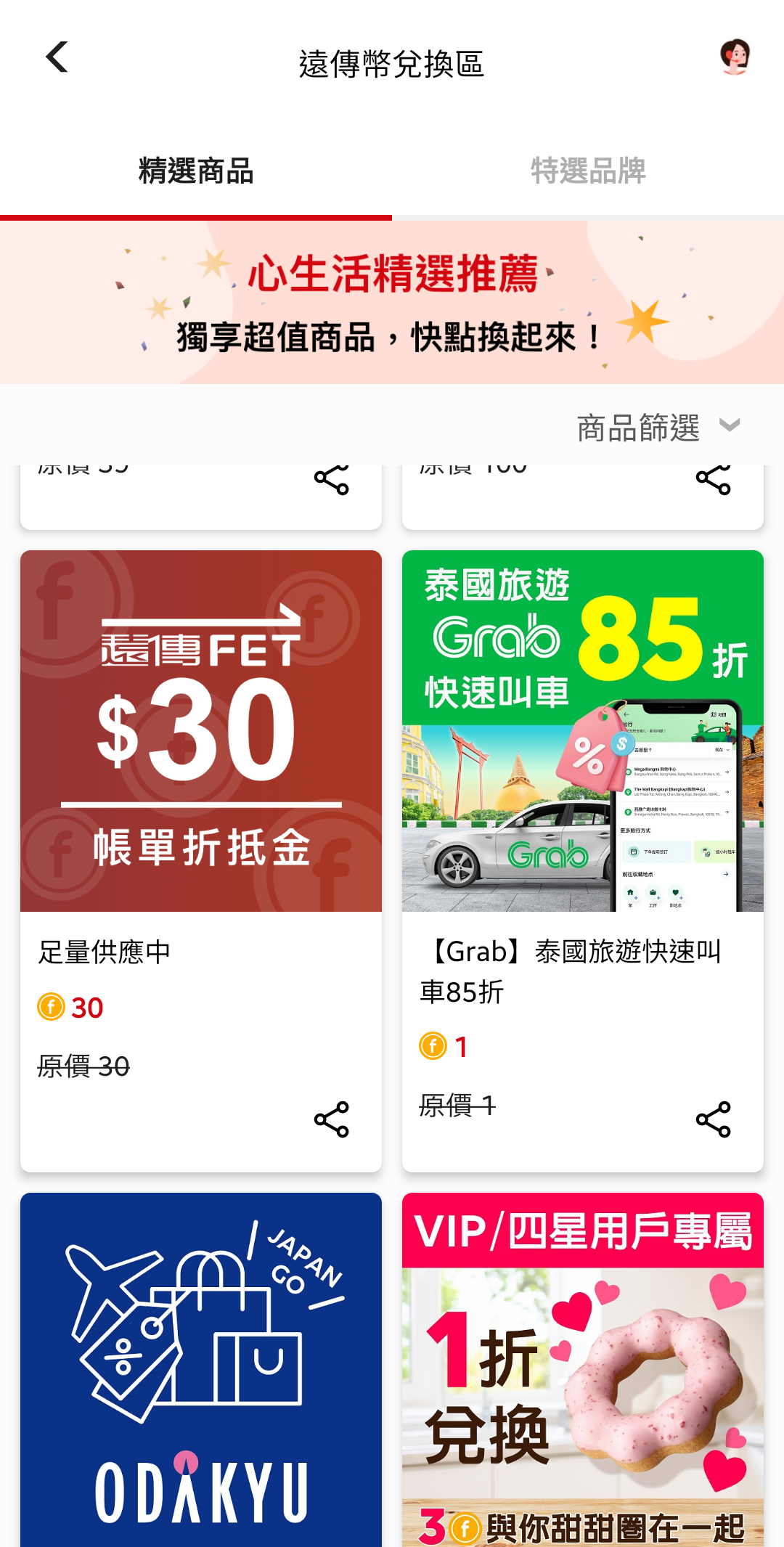Open 心生活精選推薦 banner

tap(392, 302)
